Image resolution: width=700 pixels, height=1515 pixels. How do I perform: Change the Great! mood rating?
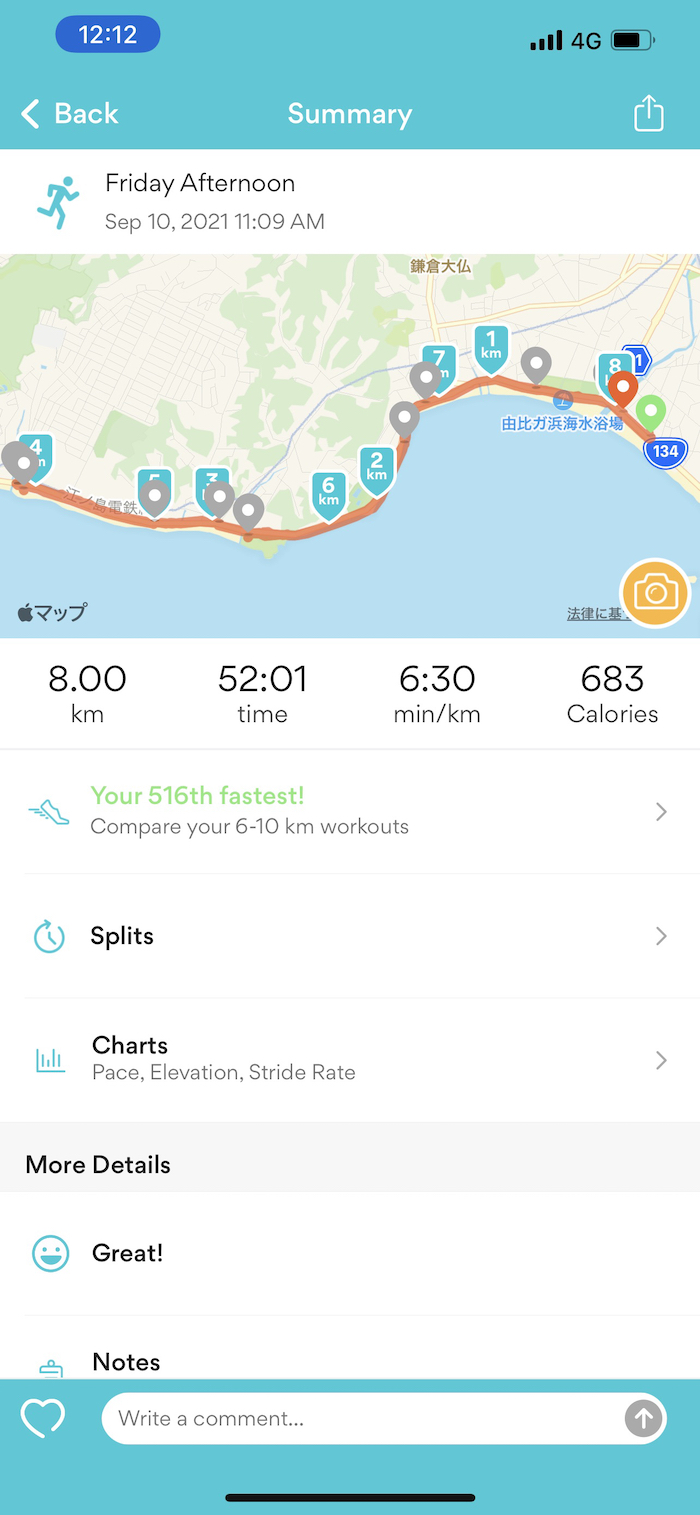coord(127,1253)
